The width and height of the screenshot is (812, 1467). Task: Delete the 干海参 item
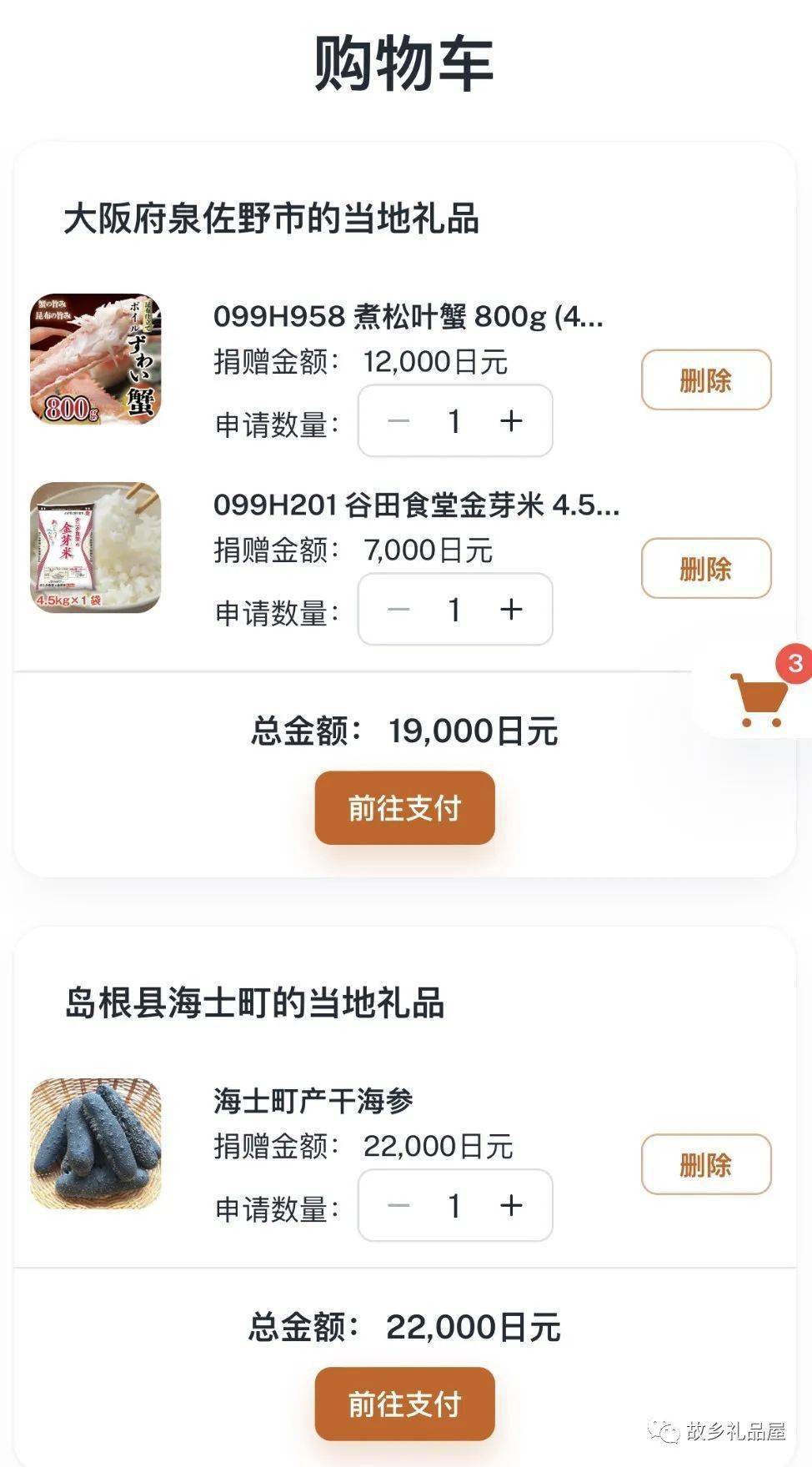coord(705,1164)
